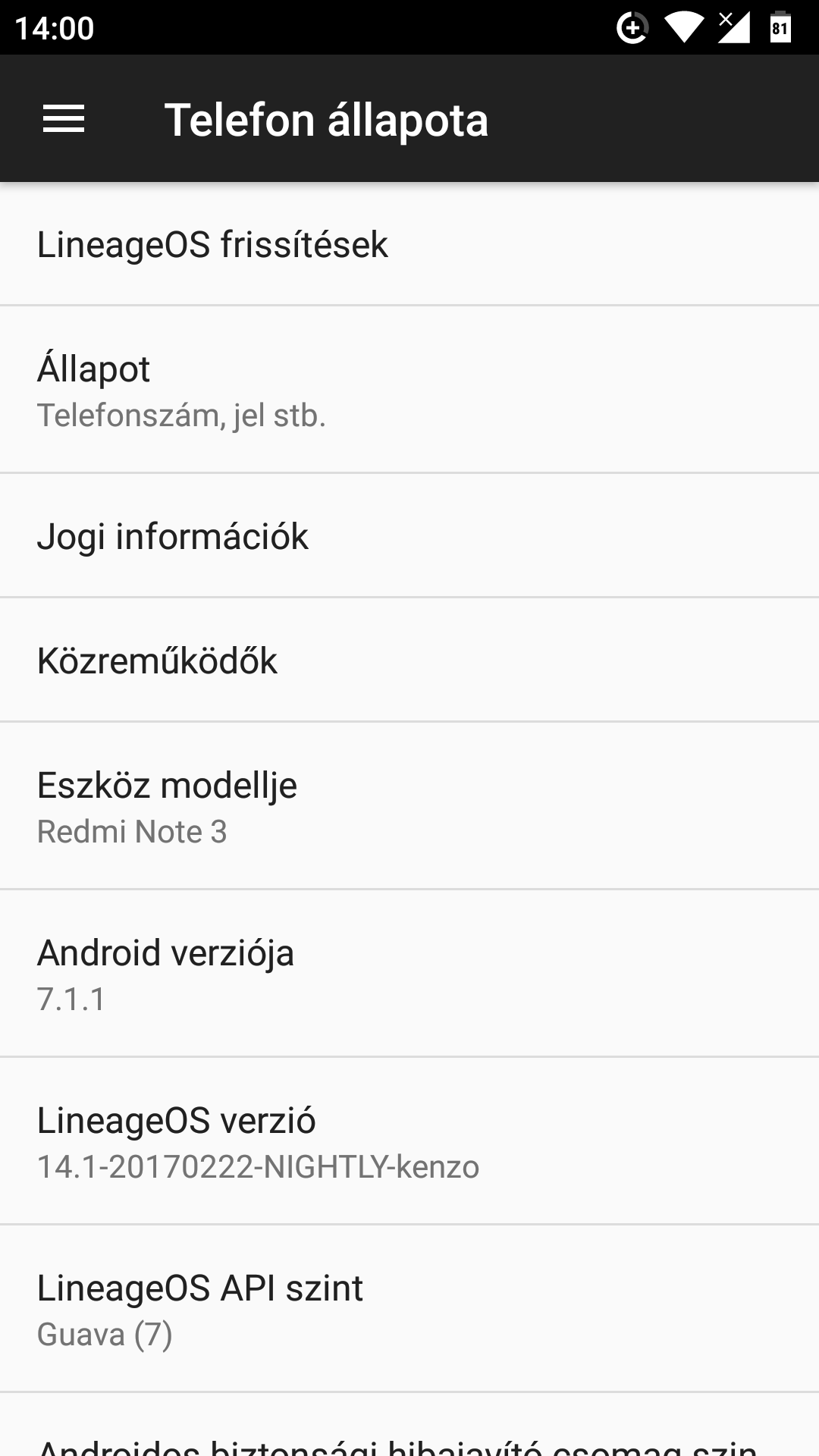The width and height of the screenshot is (819, 1456).
Task: Open Közreműködők list
Action: [x=409, y=660]
